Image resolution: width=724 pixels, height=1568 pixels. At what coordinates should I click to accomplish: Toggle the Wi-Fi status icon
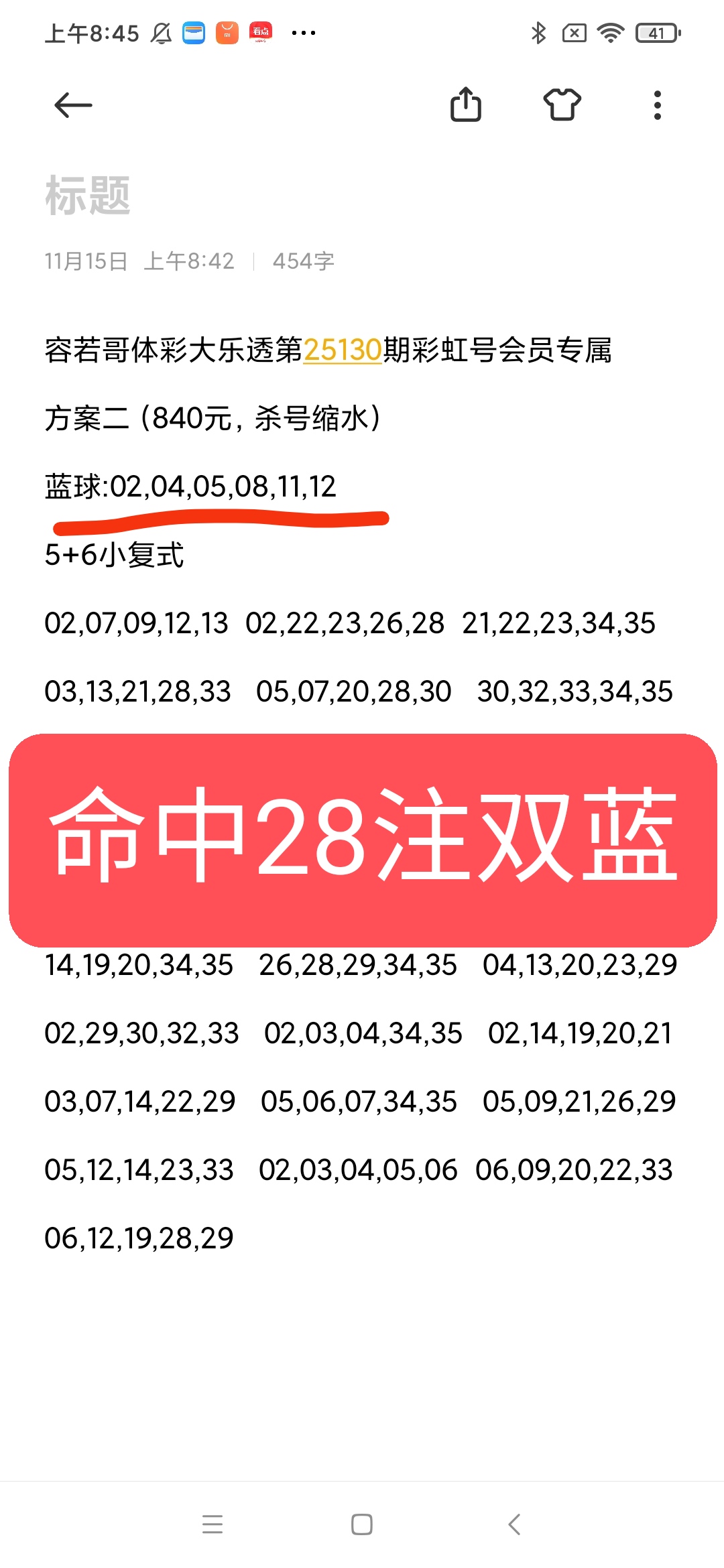[611, 32]
